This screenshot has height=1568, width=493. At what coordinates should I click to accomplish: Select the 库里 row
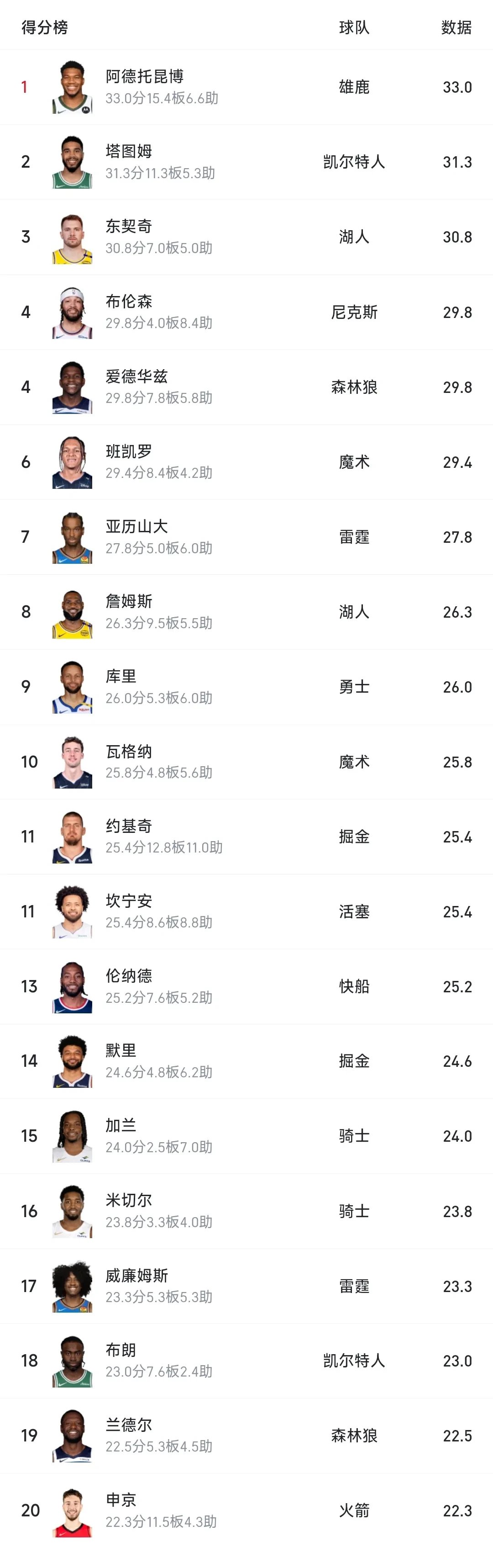[x=121, y=676]
